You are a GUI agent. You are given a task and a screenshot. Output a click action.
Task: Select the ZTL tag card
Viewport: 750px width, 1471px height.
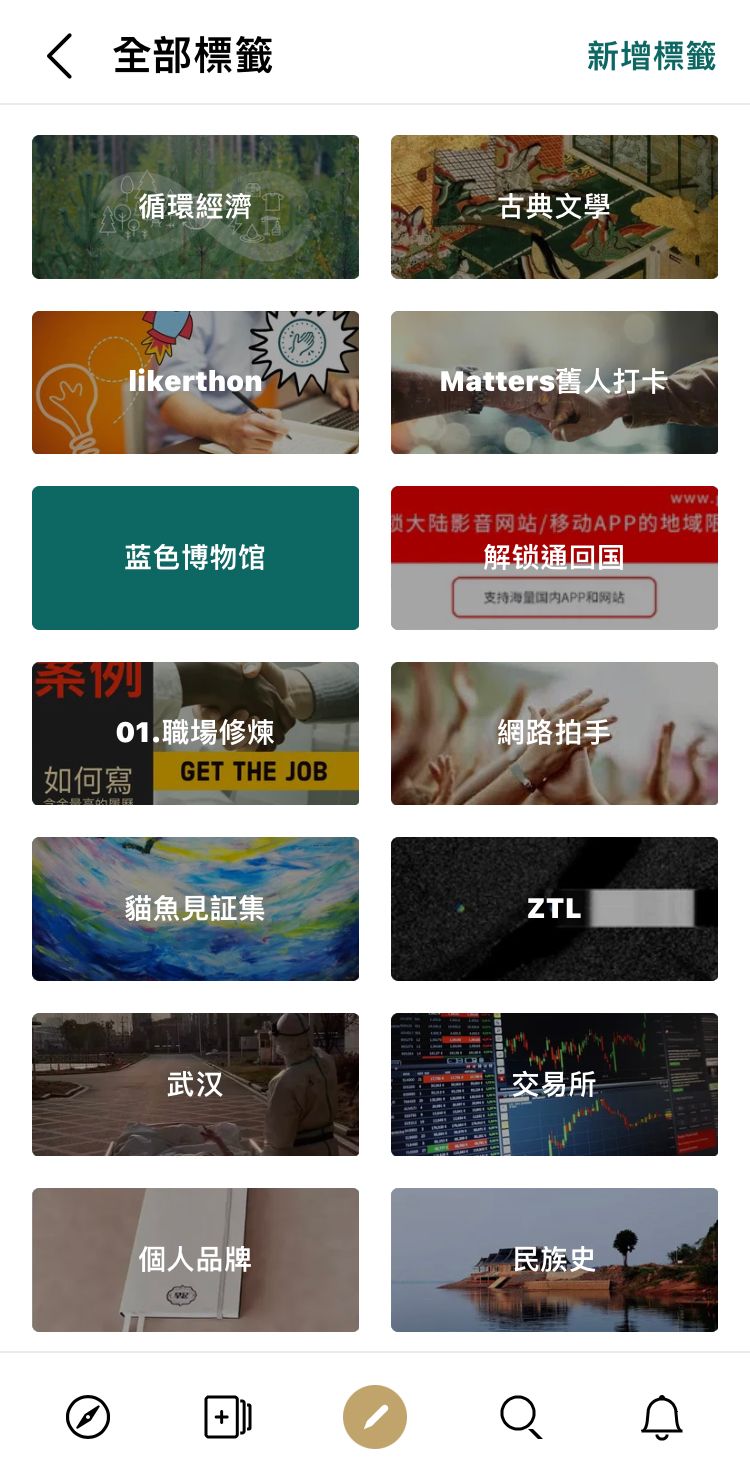(x=554, y=909)
